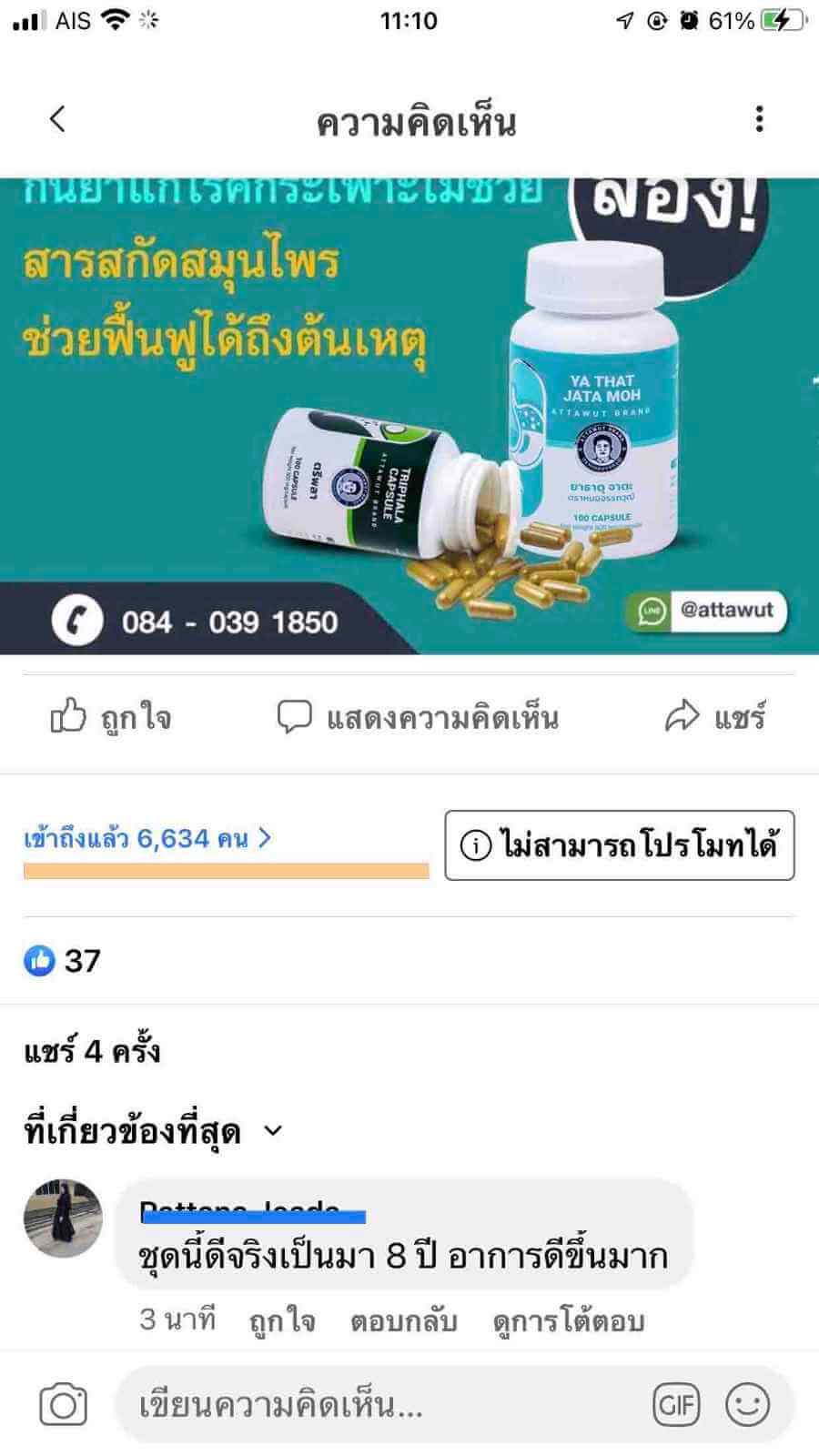The image size is (819, 1456).
Task: Open the emoji sticker picker
Action: [747, 1406]
